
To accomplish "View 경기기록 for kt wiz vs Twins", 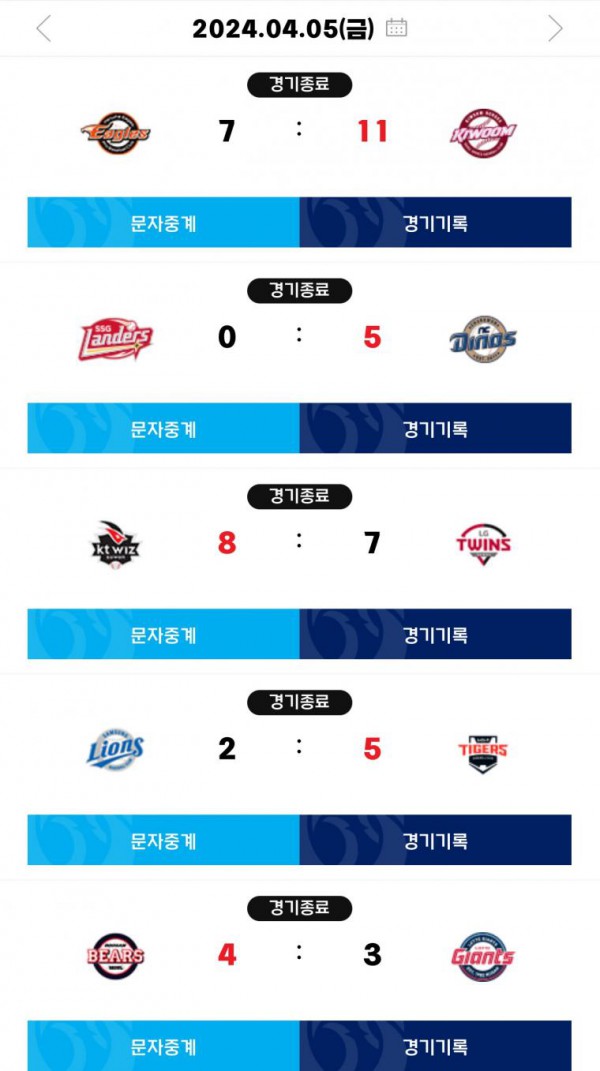I will coord(435,635).
